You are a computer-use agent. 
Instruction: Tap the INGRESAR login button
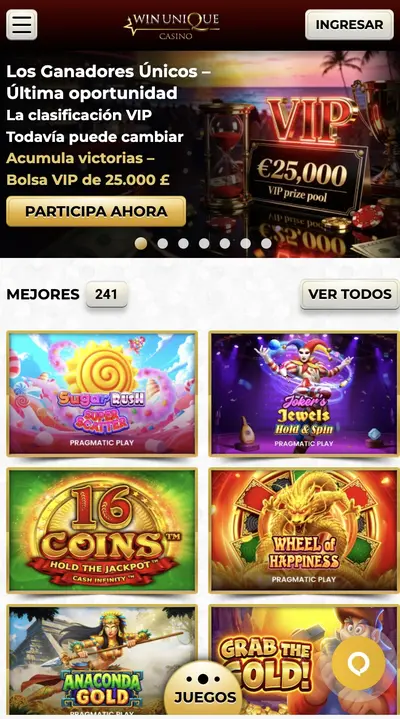[349, 24]
